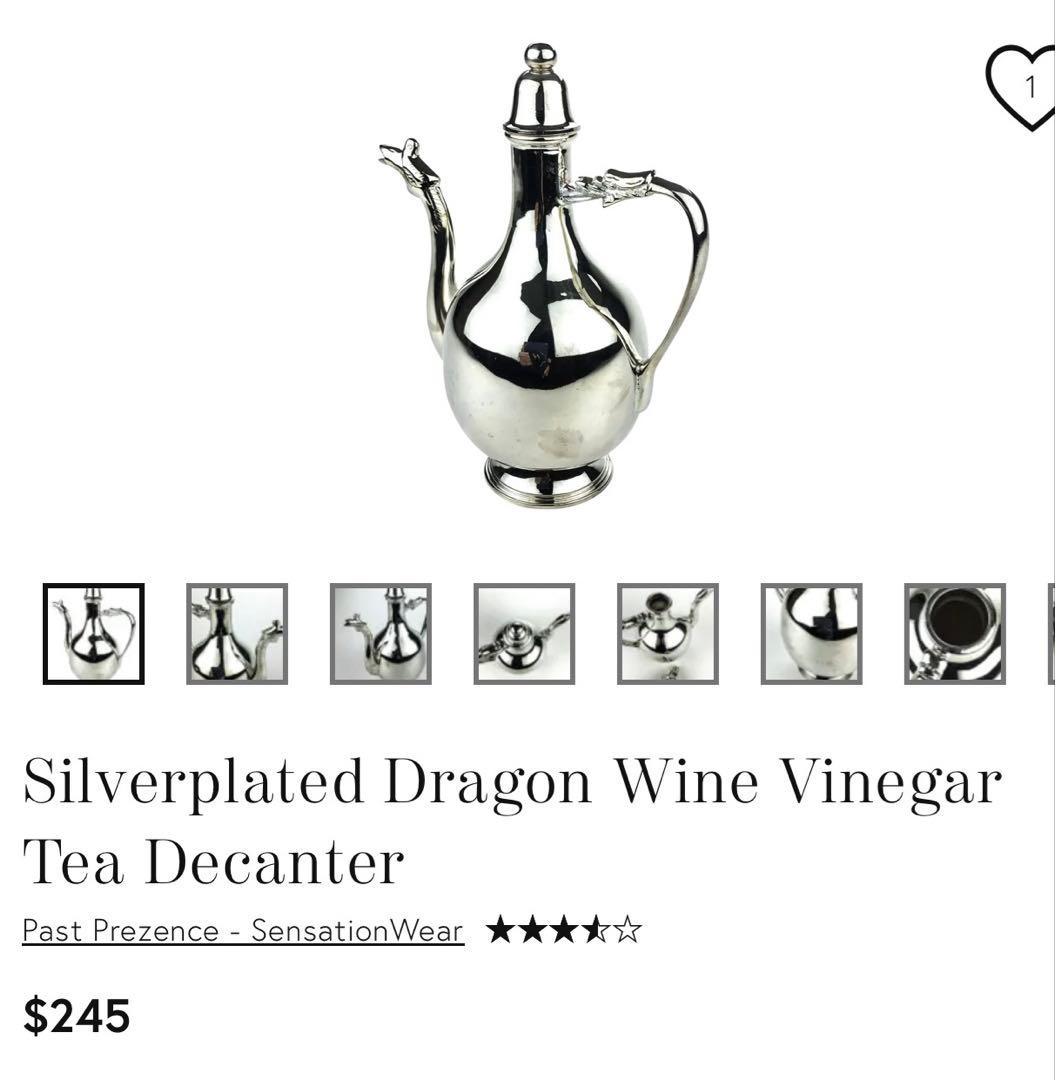The width and height of the screenshot is (1055, 1080).
Task: Select the thumbnail showing the decanter from above
Action: tap(524, 634)
